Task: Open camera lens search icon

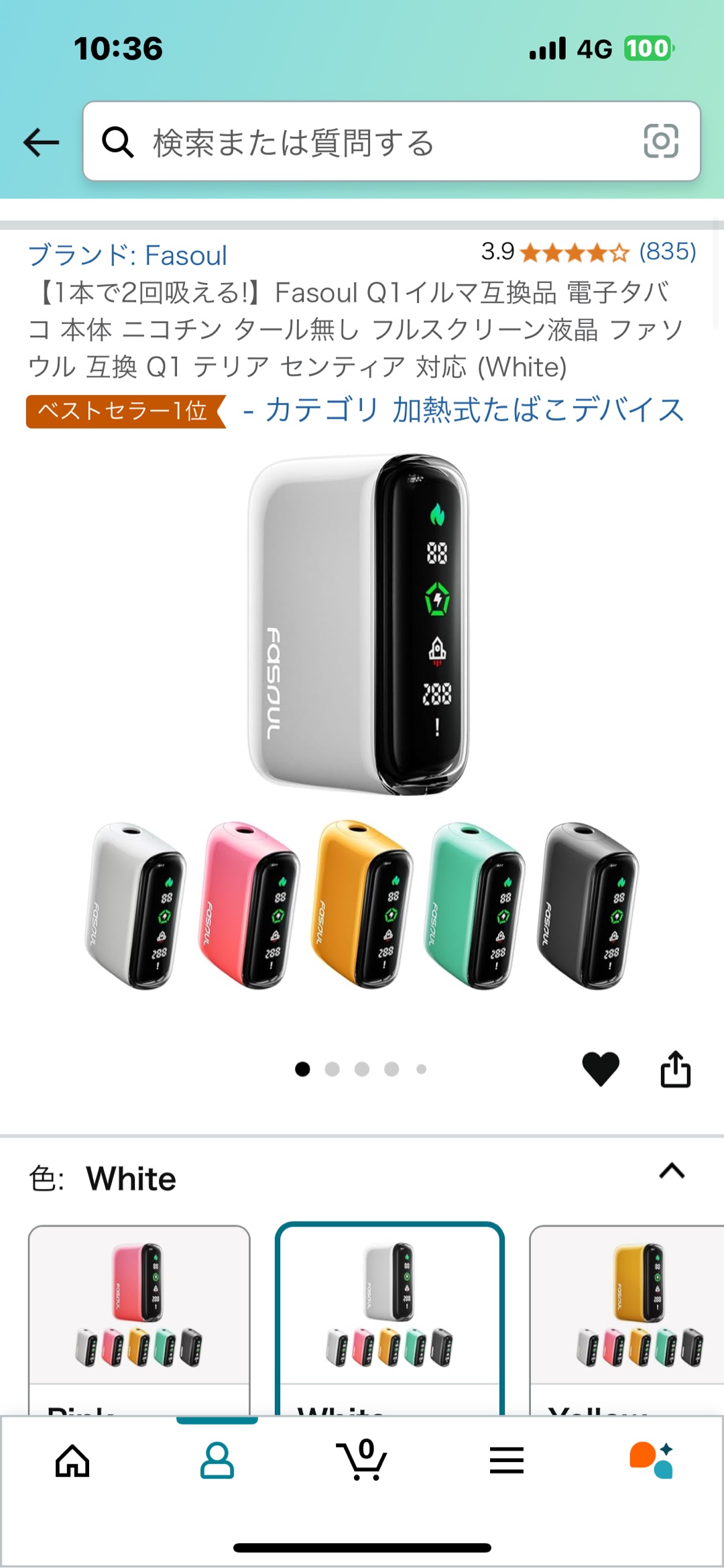Action: [x=660, y=142]
